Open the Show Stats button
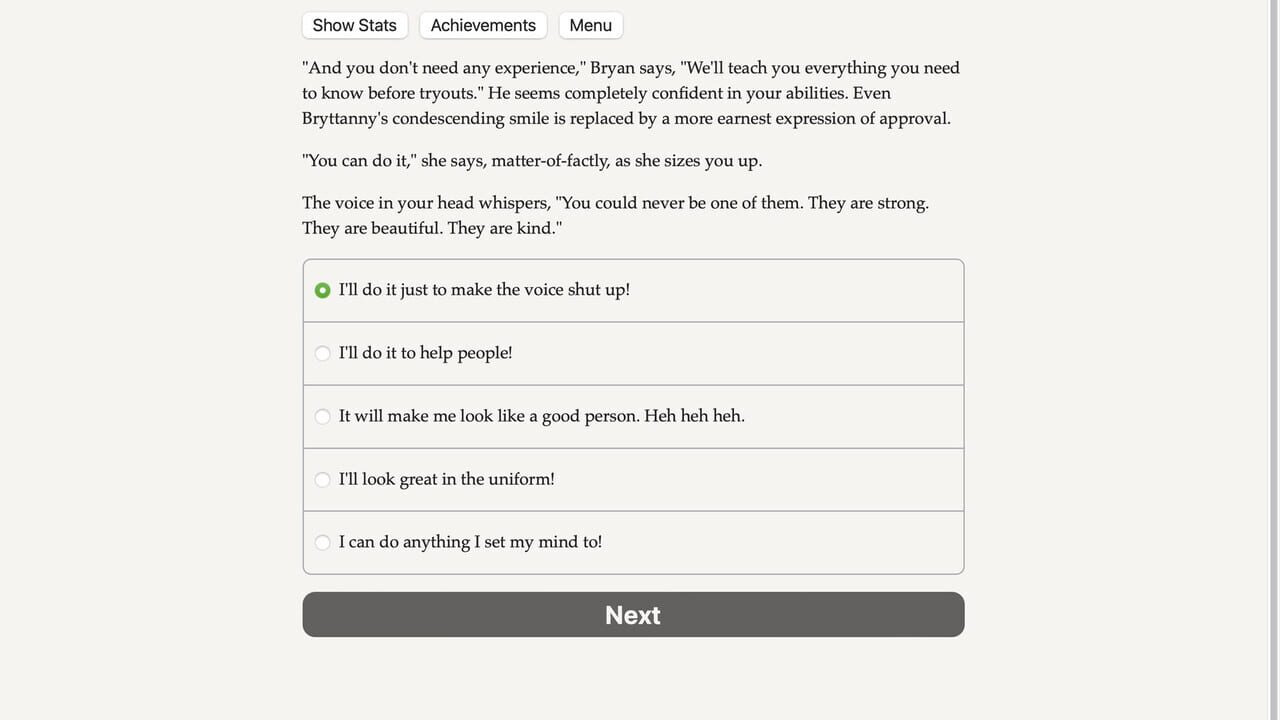 point(355,25)
